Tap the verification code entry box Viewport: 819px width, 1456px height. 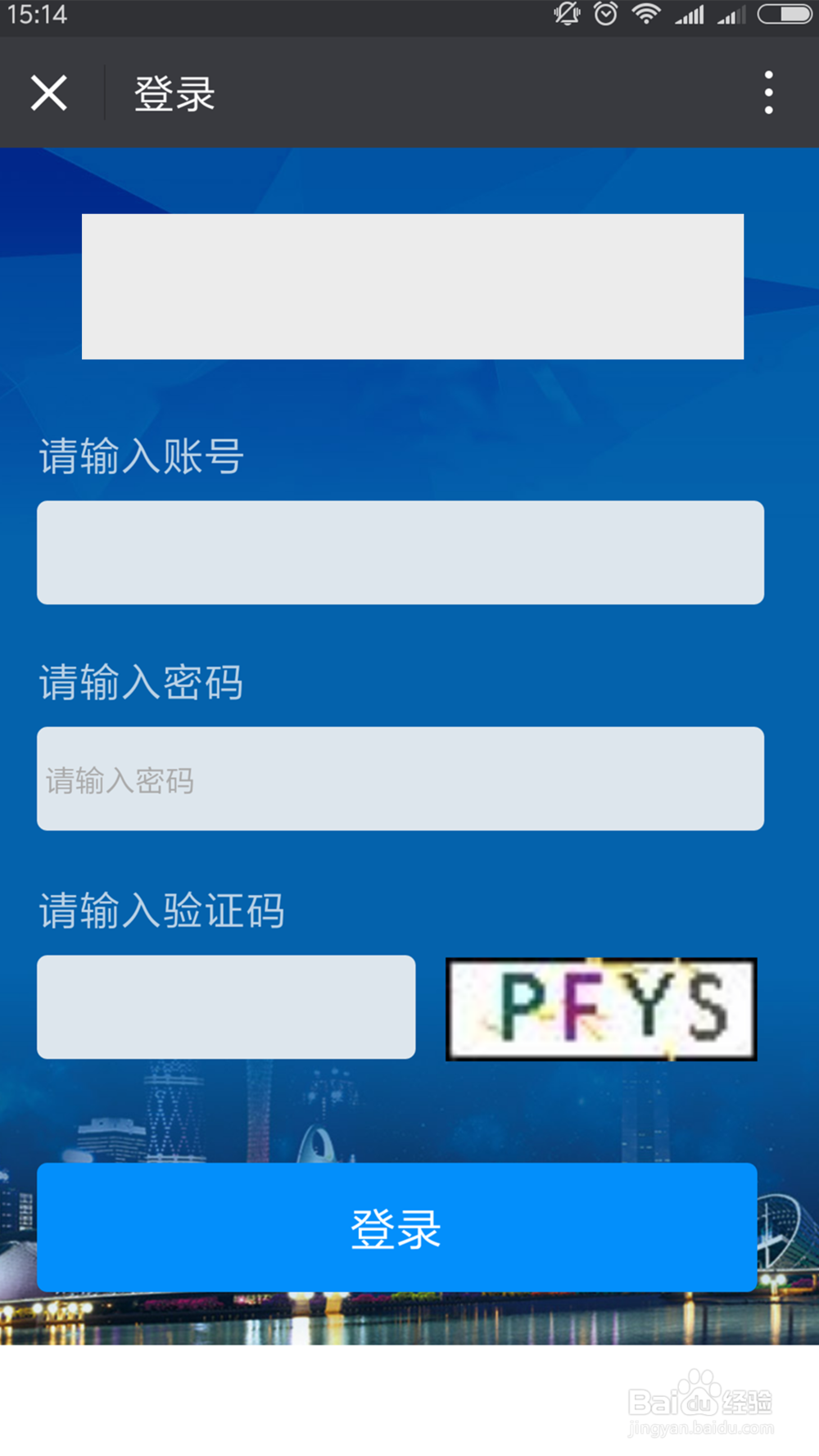click(x=226, y=1006)
